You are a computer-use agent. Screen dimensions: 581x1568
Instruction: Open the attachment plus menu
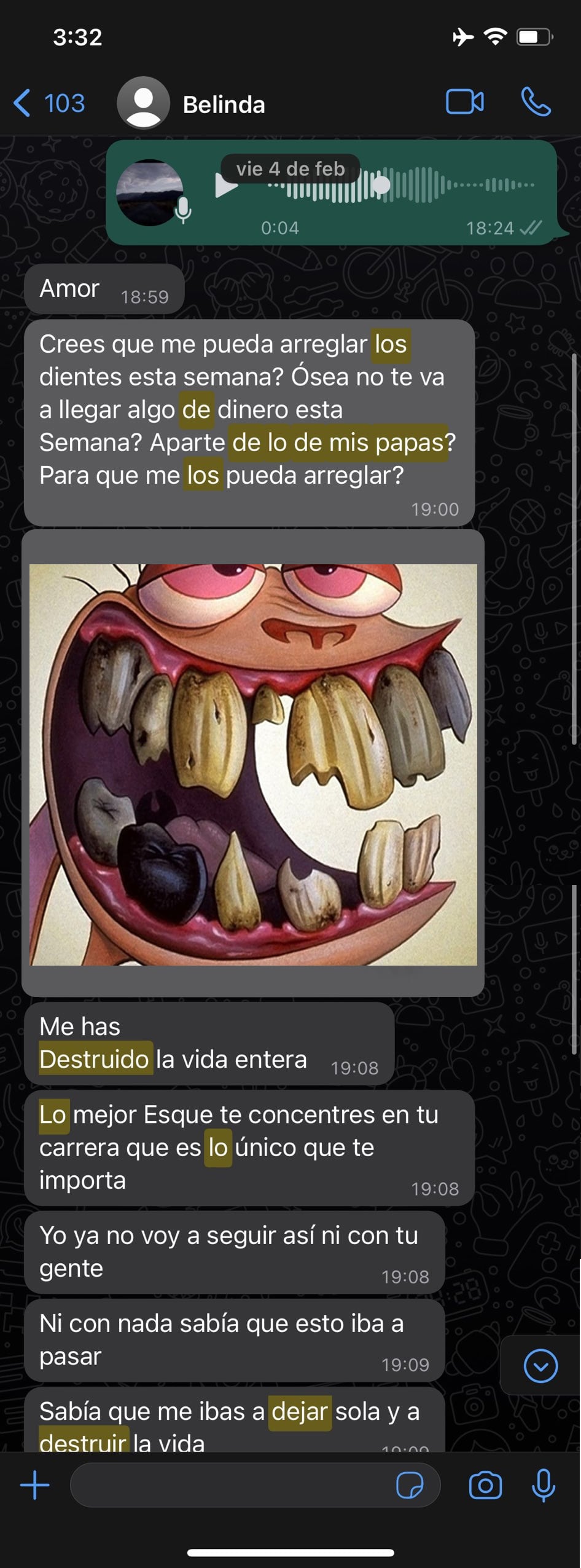(x=35, y=1485)
